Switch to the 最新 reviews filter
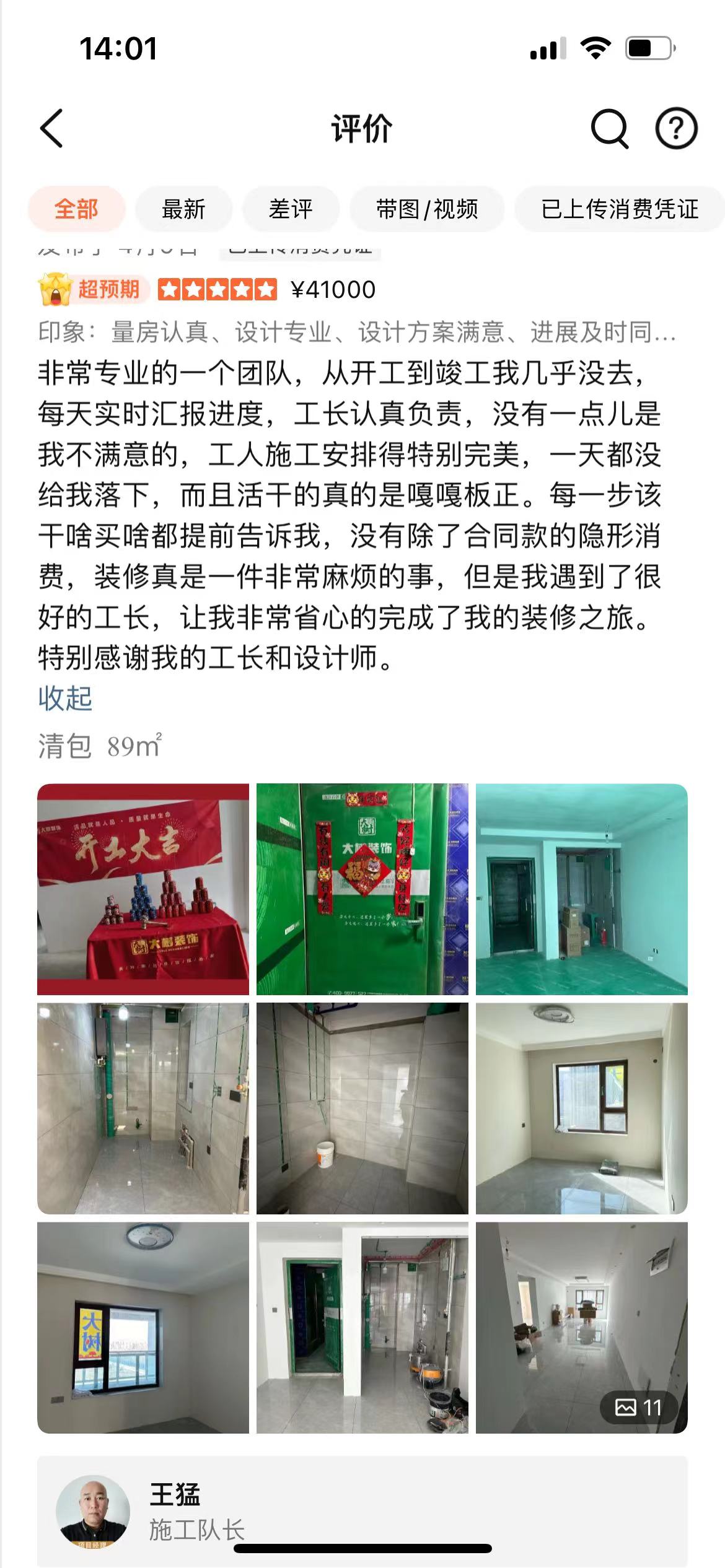725x1568 pixels. [183, 209]
